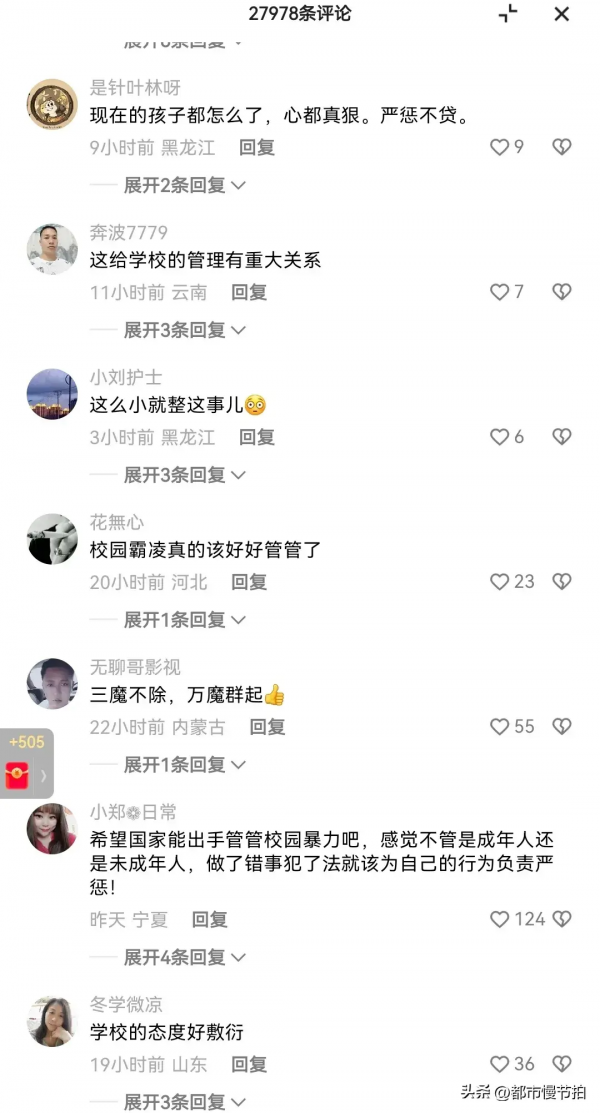Reply to 是针叶林呀's comment

[257, 147]
